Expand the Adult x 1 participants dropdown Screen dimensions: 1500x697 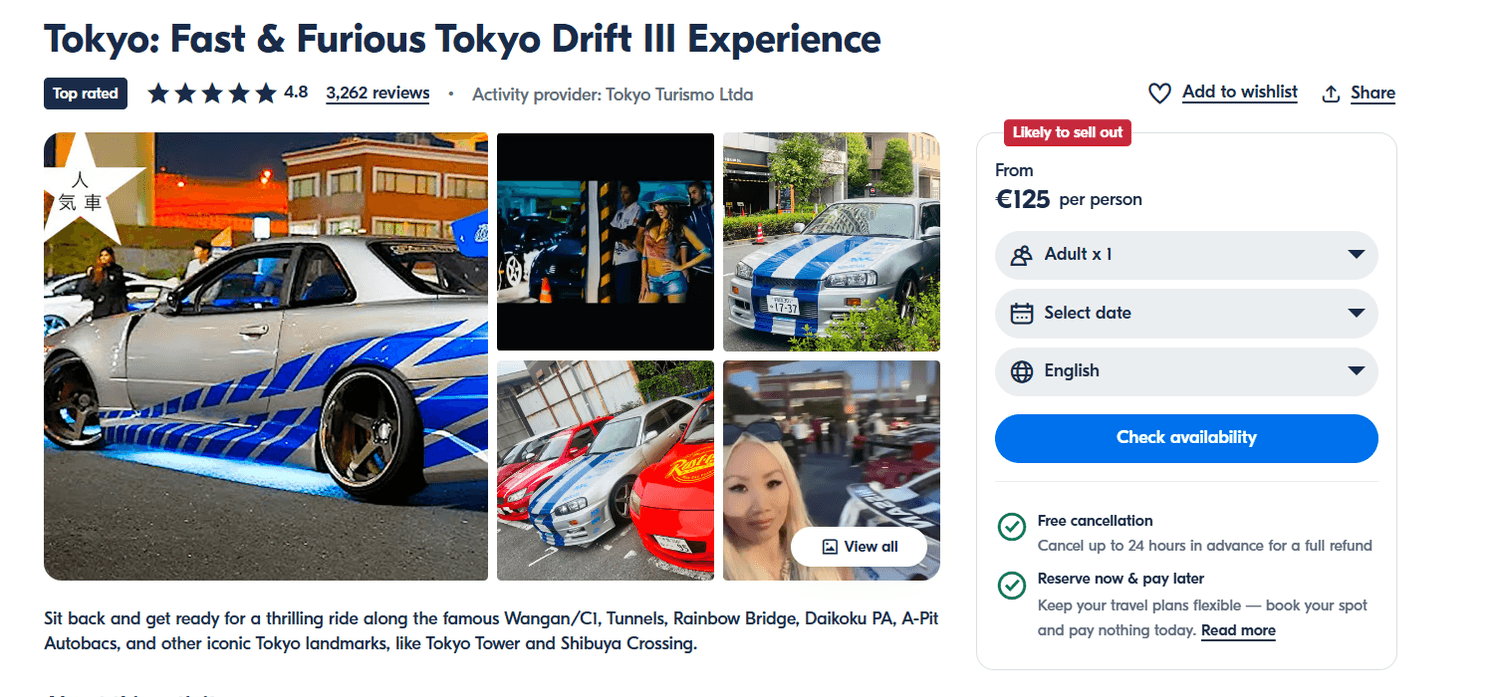coord(1186,255)
